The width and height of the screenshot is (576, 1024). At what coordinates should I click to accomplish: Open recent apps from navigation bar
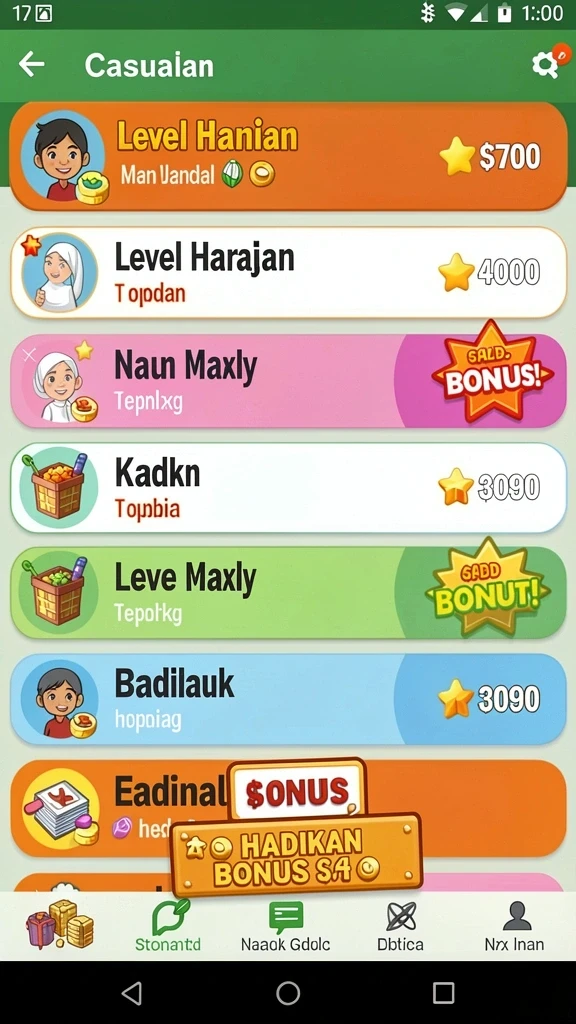pyautogui.click(x=443, y=993)
